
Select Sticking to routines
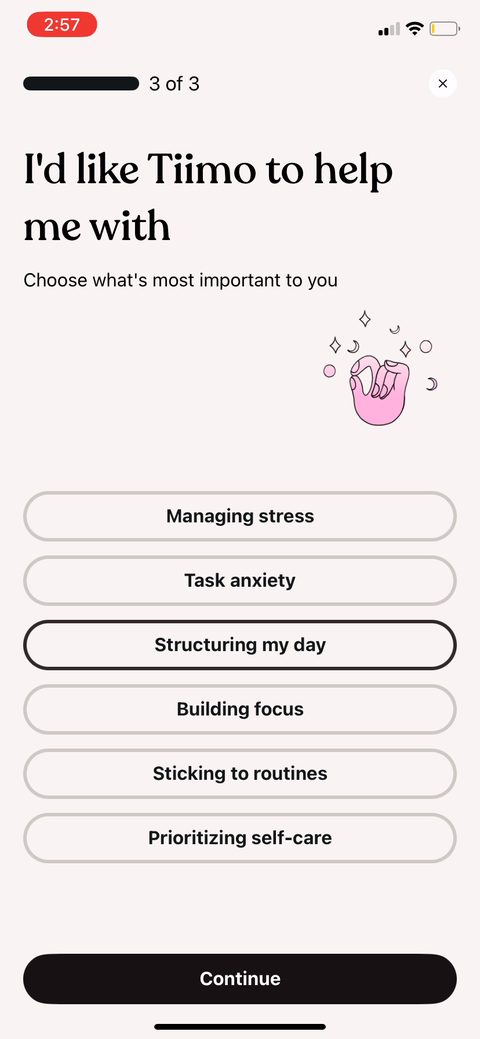coord(240,773)
